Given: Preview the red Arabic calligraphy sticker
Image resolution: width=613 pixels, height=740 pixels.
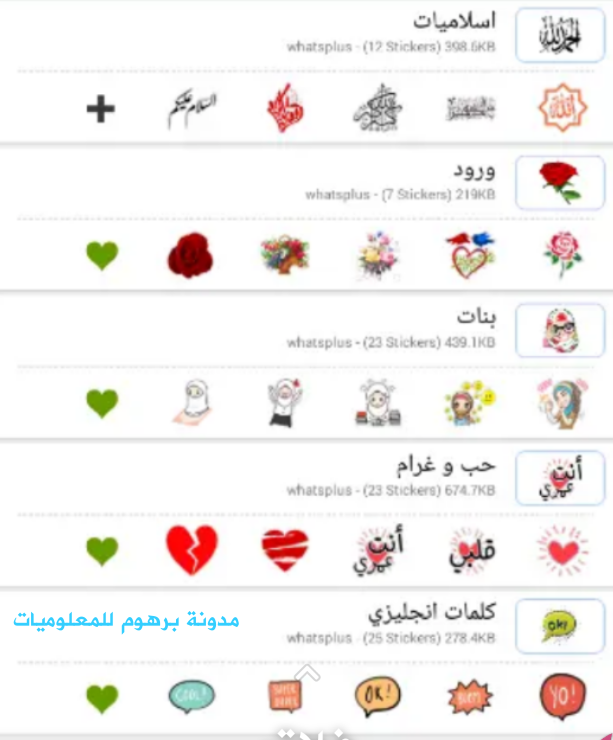Looking at the screenshot, I should pyautogui.click(x=284, y=109).
